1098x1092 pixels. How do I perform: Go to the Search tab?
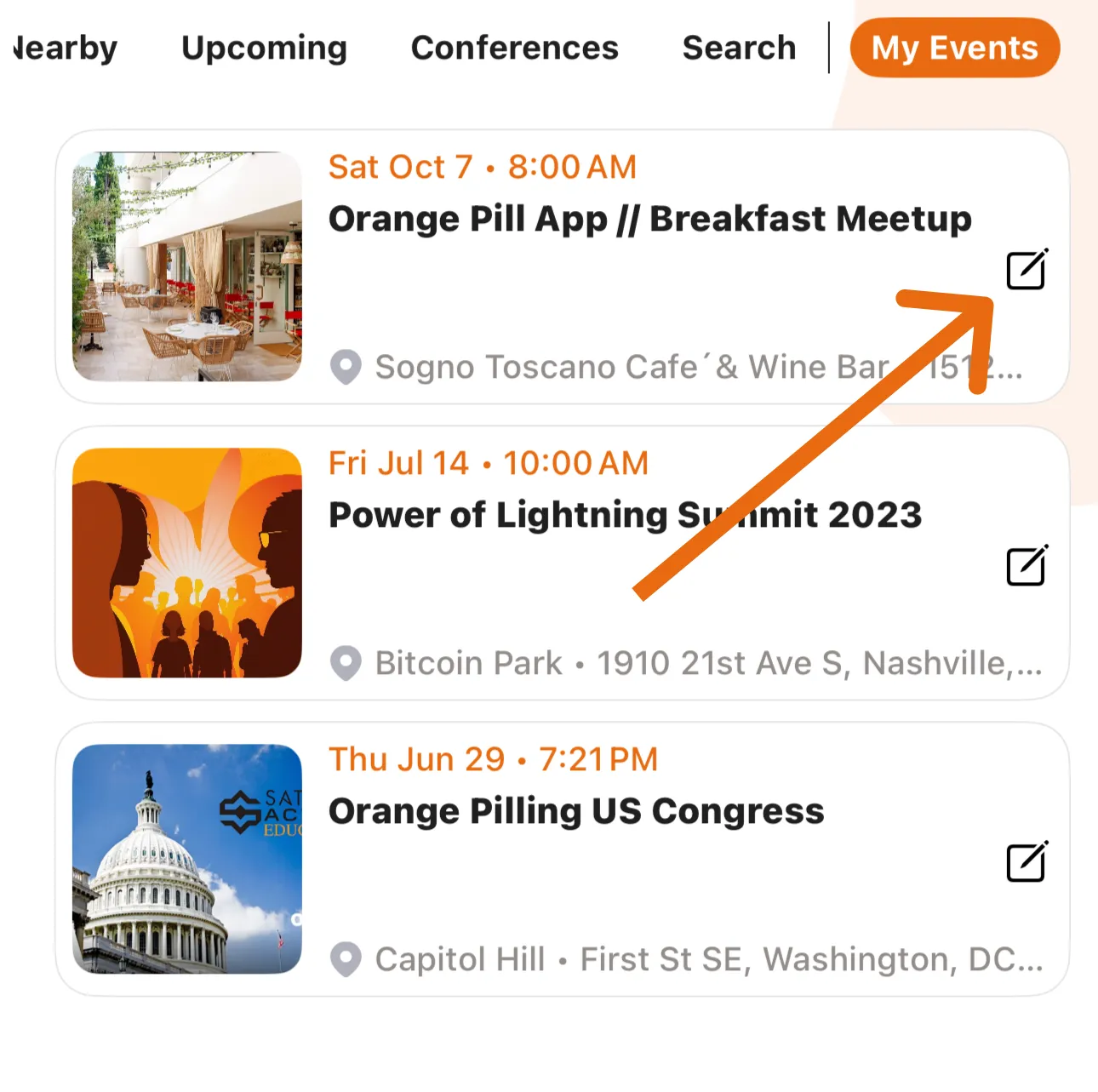coord(739,48)
